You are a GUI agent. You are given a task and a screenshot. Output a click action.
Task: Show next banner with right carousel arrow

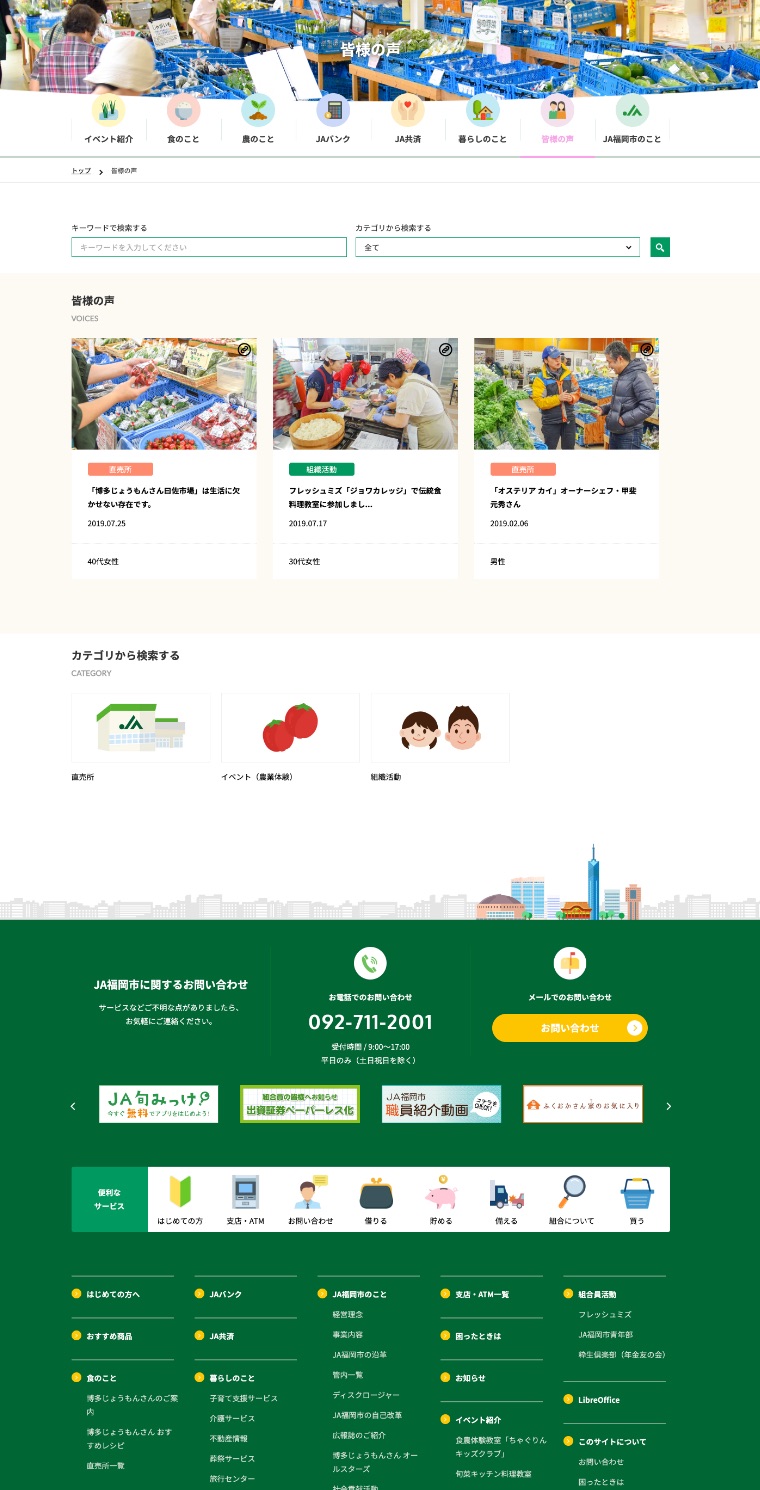[x=669, y=1106]
